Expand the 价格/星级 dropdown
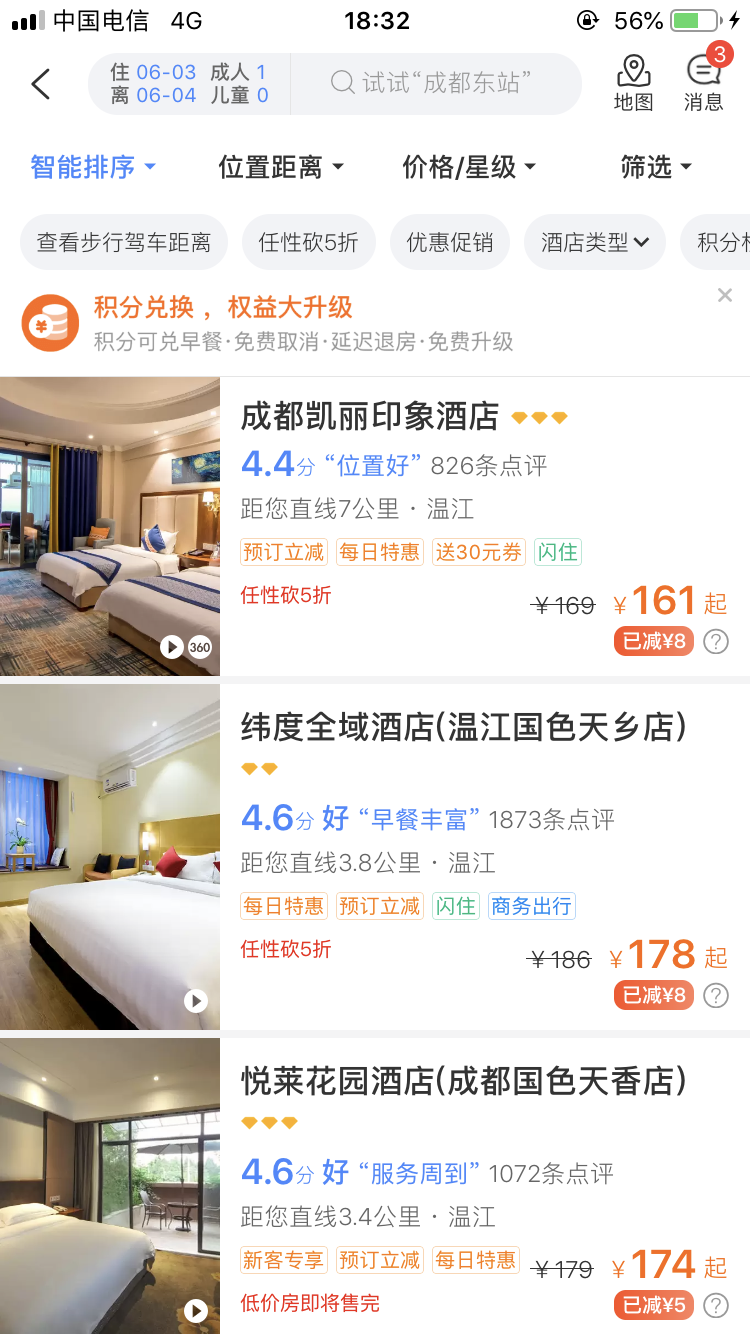This screenshot has width=750, height=1334. [x=468, y=167]
